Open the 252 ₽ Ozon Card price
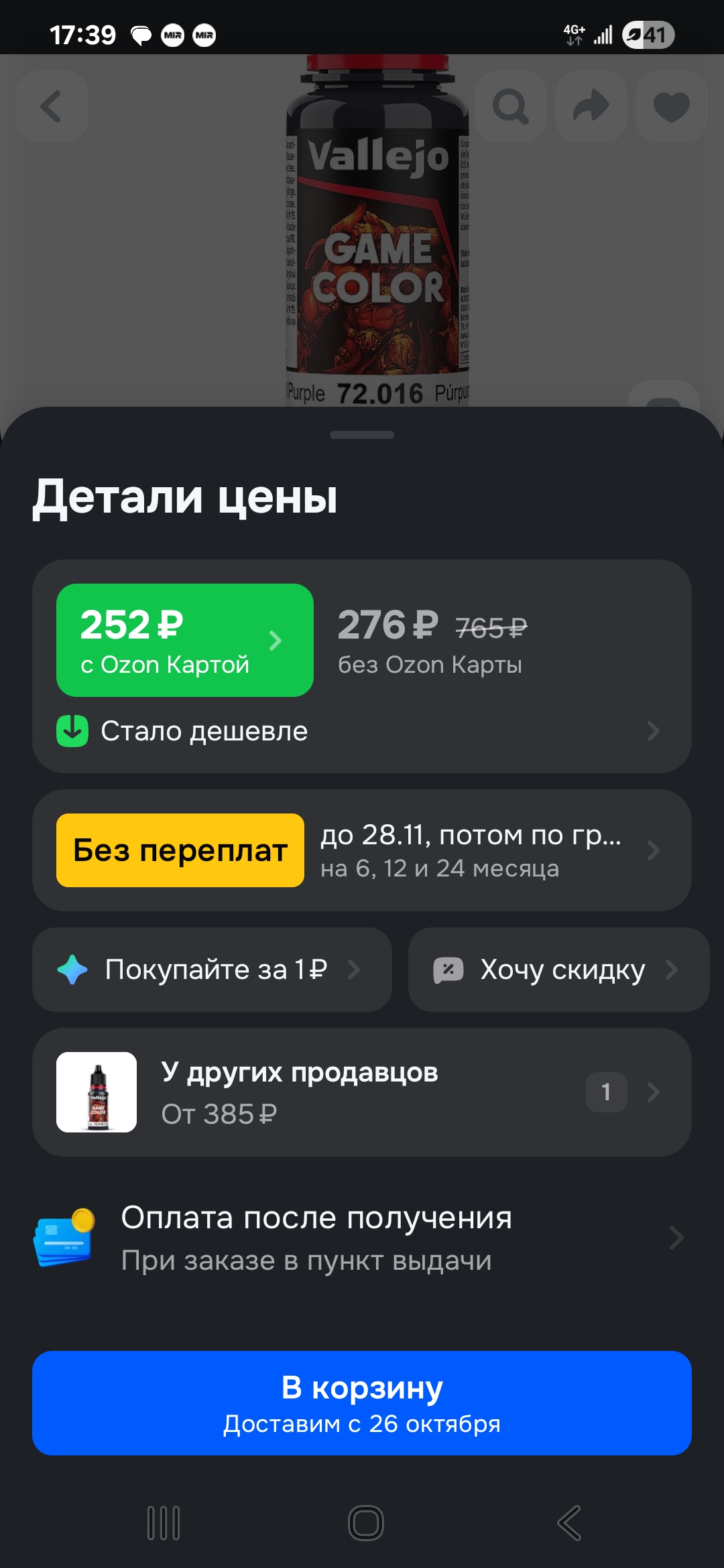This screenshot has width=724, height=1568. pyautogui.click(x=184, y=640)
